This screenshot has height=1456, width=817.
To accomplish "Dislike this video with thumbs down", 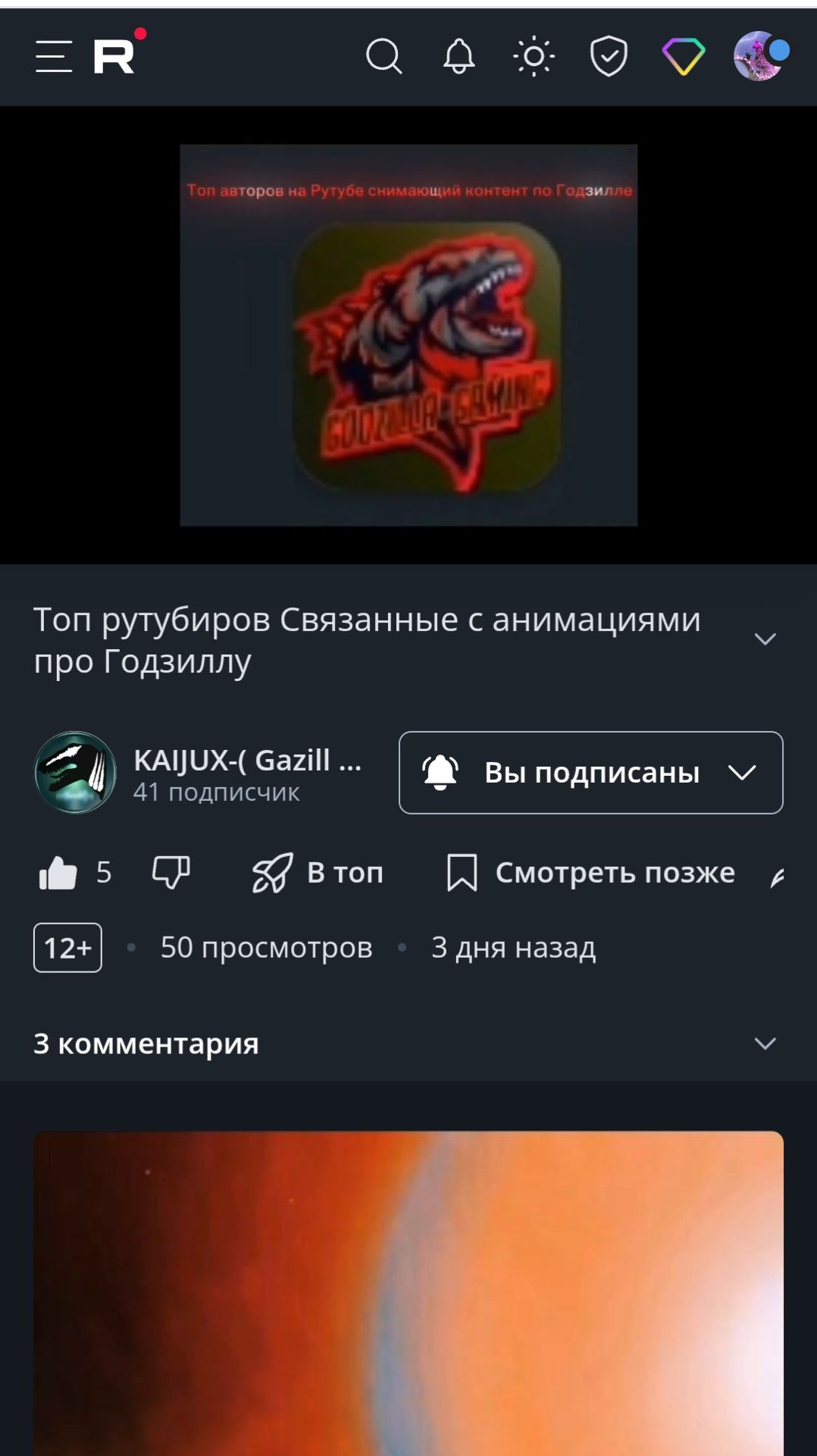I will tap(171, 873).
